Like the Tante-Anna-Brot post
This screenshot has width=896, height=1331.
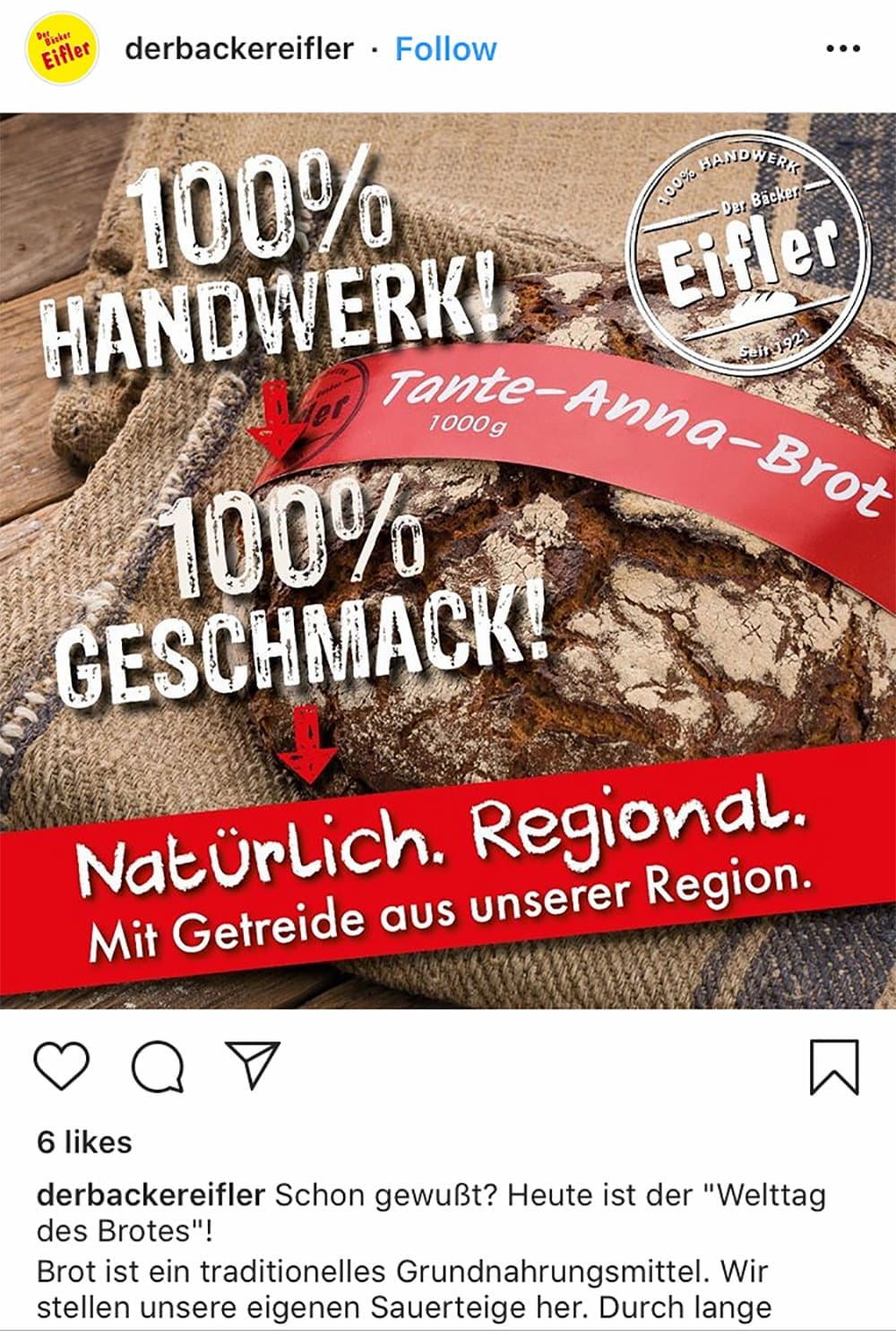coord(61,1067)
